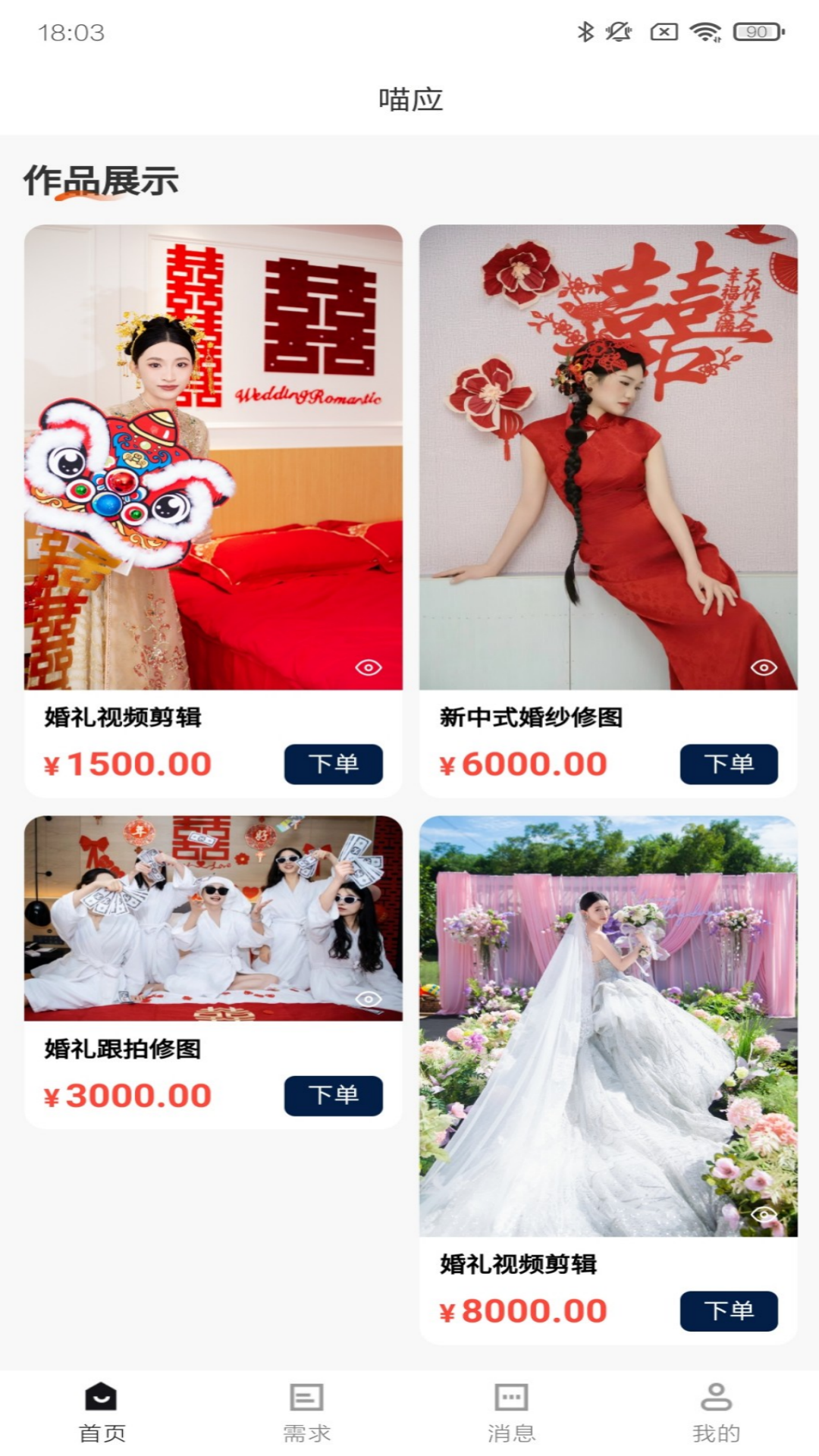Open the 婚礼跟拍修图 photo card
The image size is (819, 1456).
pyautogui.click(x=213, y=918)
